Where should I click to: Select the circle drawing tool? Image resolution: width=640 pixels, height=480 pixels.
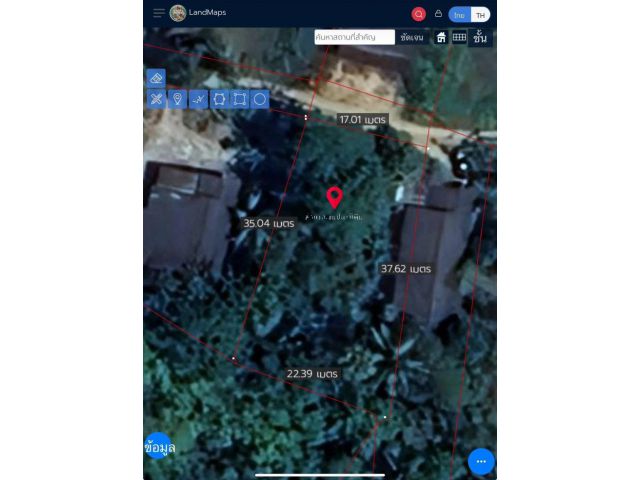260,99
